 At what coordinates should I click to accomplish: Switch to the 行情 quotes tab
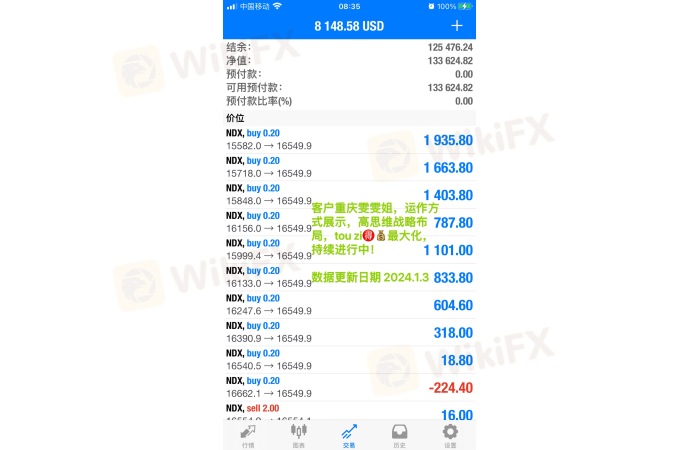pyautogui.click(x=248, y=435)
